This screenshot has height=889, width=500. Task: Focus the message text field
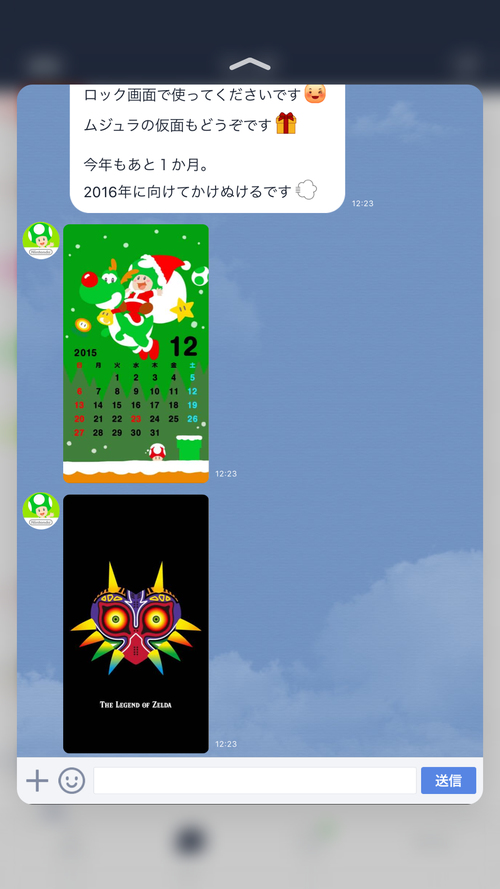point(255,781)
